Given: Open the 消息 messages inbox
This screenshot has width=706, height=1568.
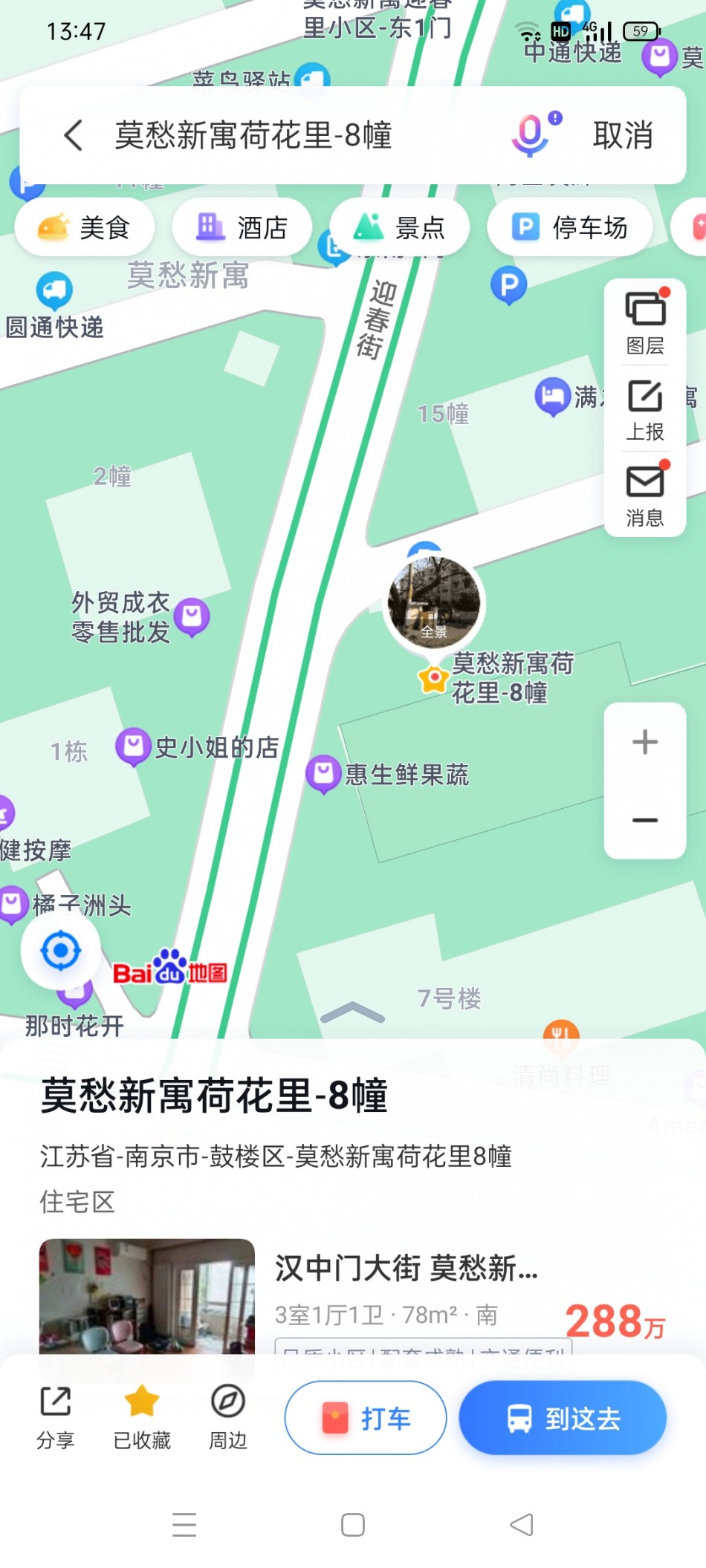Looking at the screenshot, I should pos(645,495).
